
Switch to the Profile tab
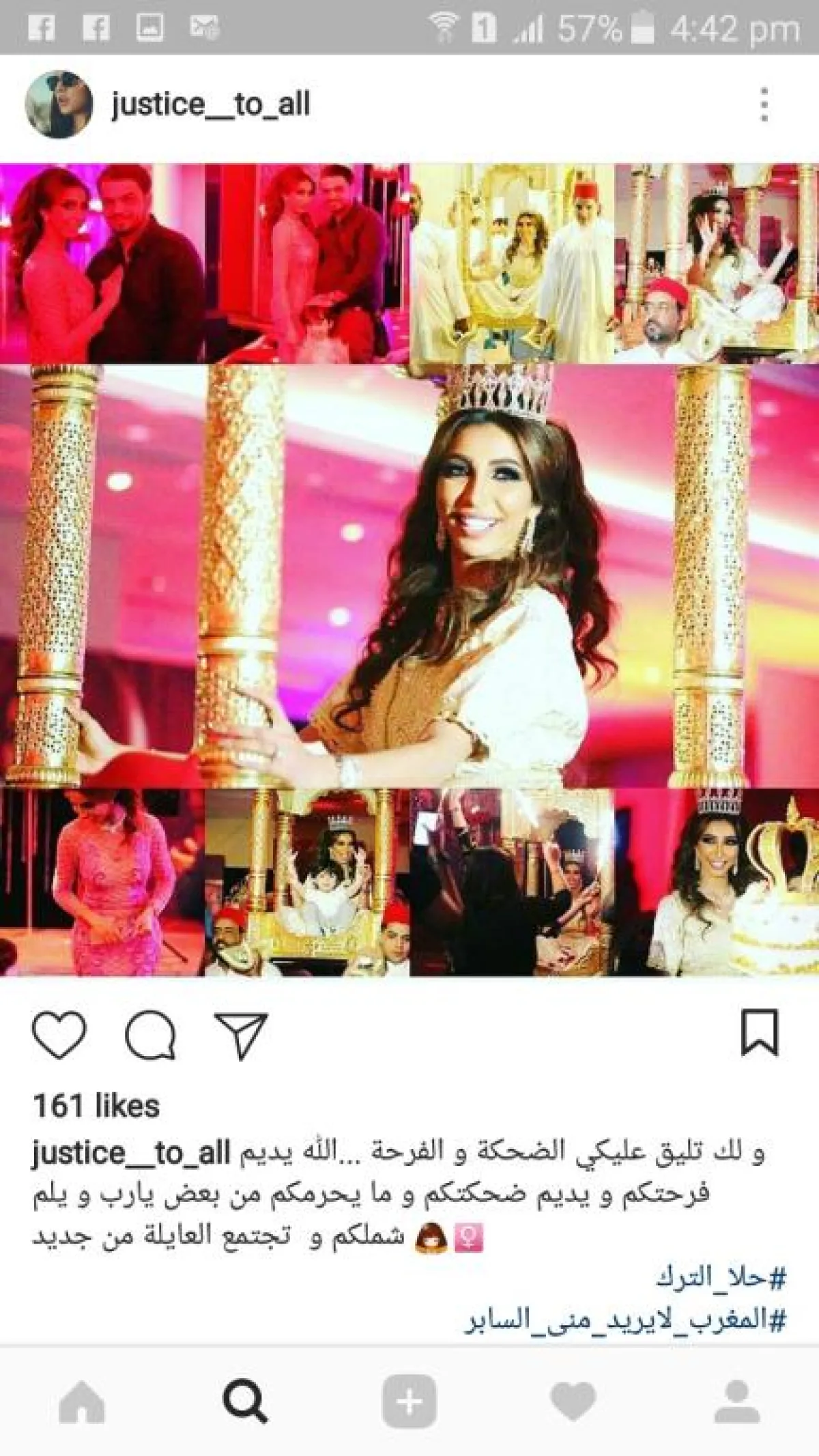(738, 1401)
